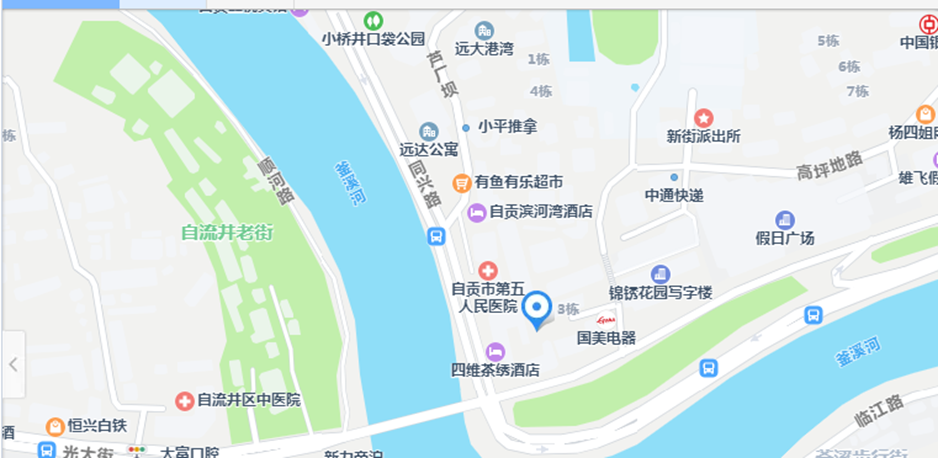
Task: Tap the 新街派出所 police station marker
Action: (x=704, y=118)
